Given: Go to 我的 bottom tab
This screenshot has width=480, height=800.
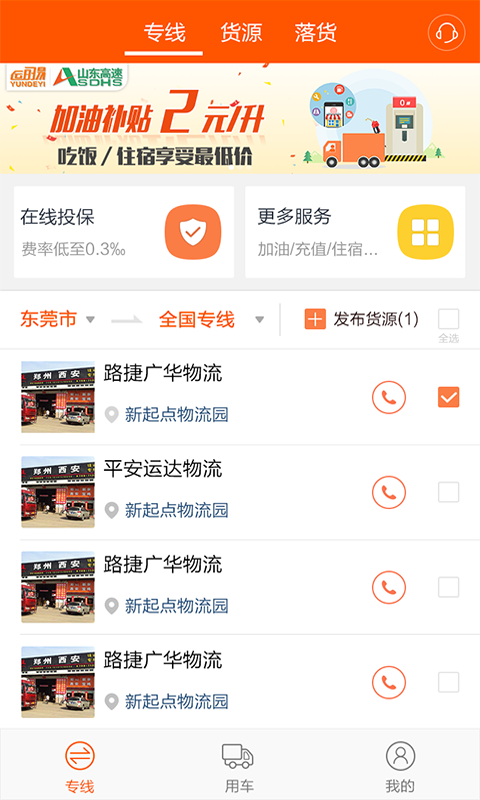Looking at the screenshot, I should pos(400,766).
